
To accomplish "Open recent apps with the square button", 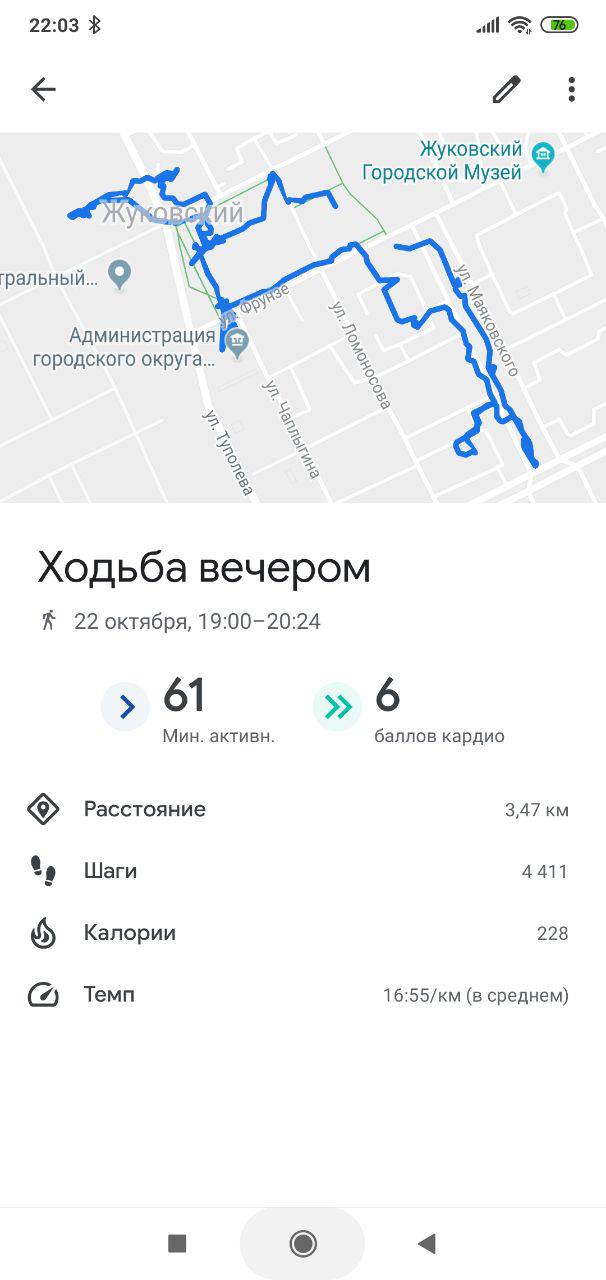I will tap(177, 1243).
